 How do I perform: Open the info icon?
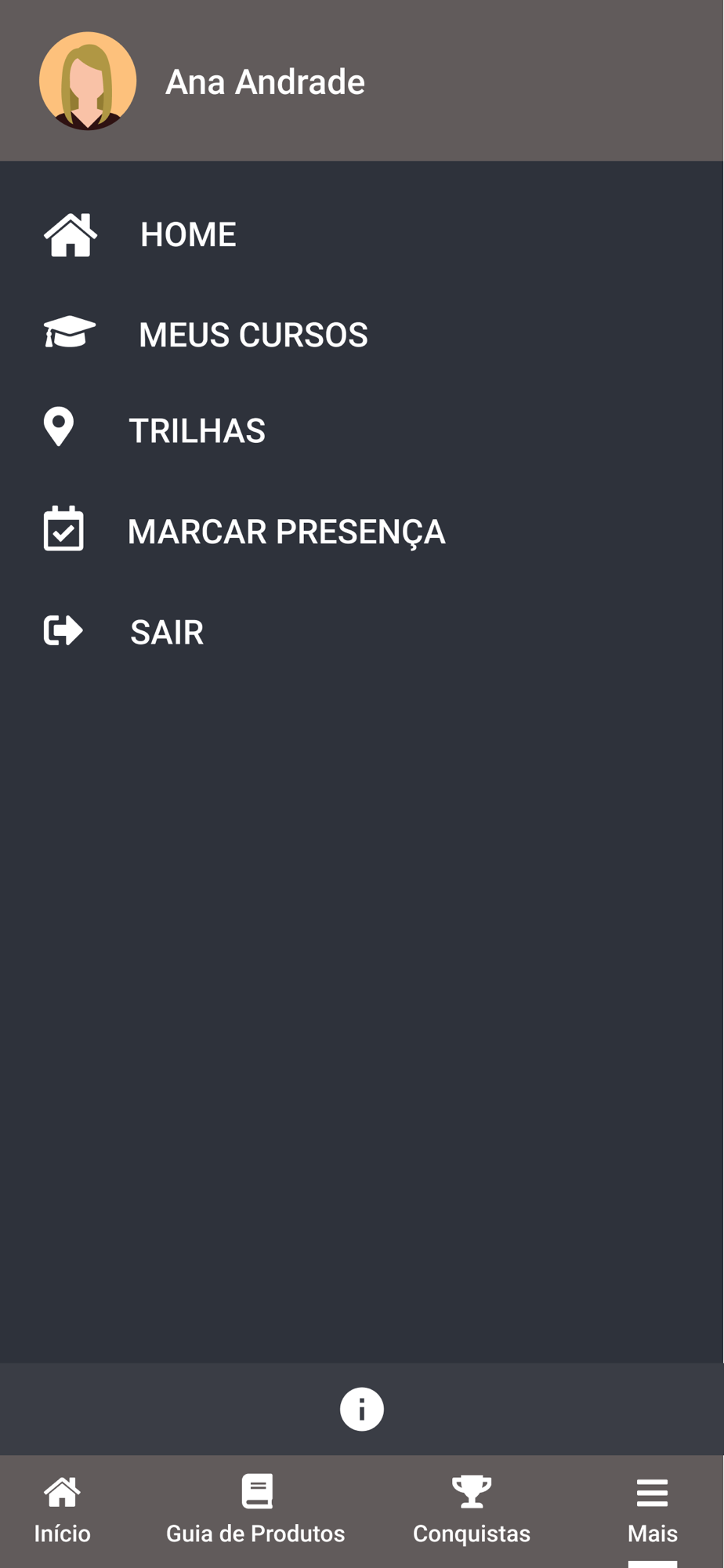pos(362,1409)
